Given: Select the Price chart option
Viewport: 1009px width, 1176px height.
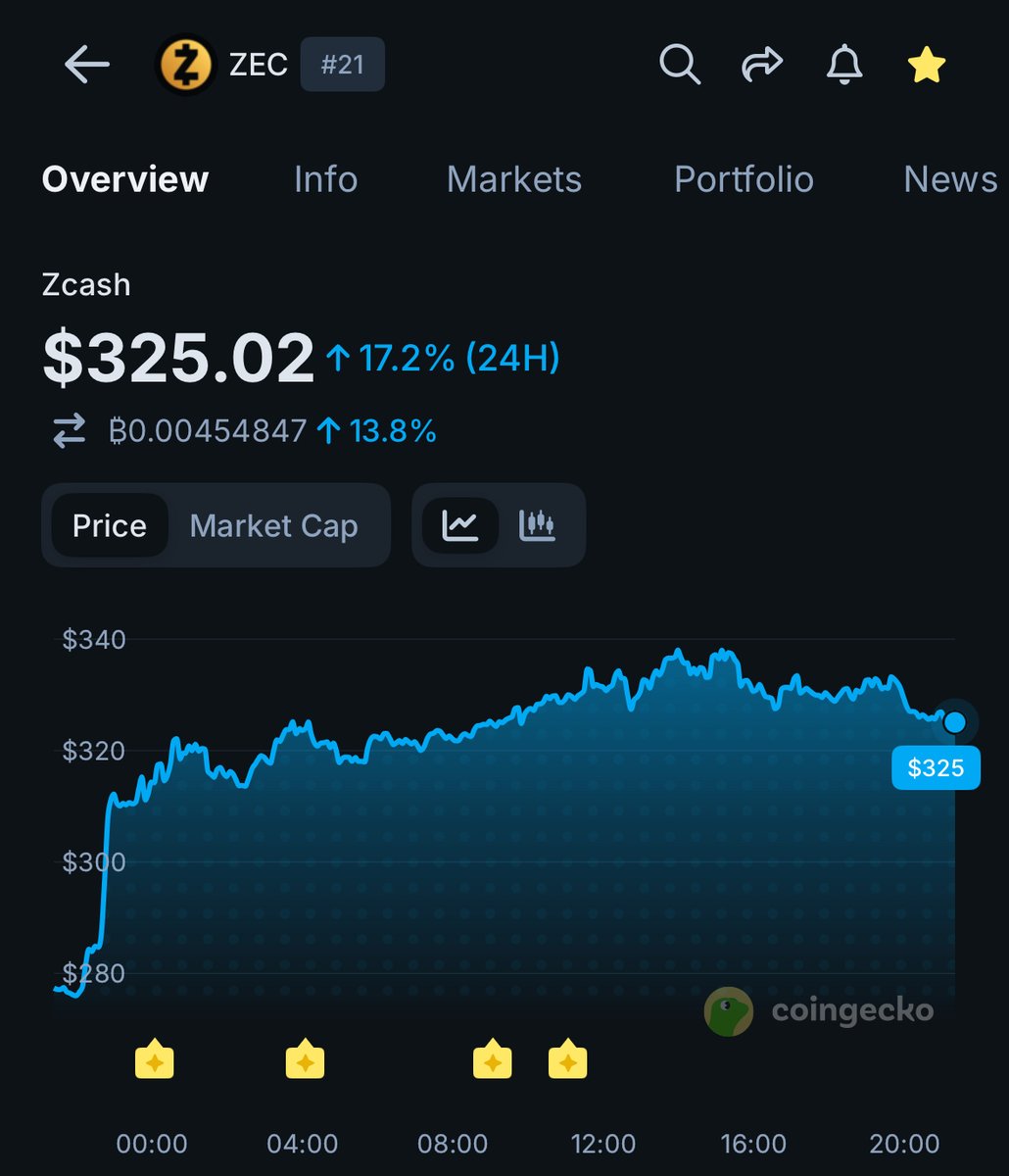Looking at the screenshot, I should click(110, 525).
